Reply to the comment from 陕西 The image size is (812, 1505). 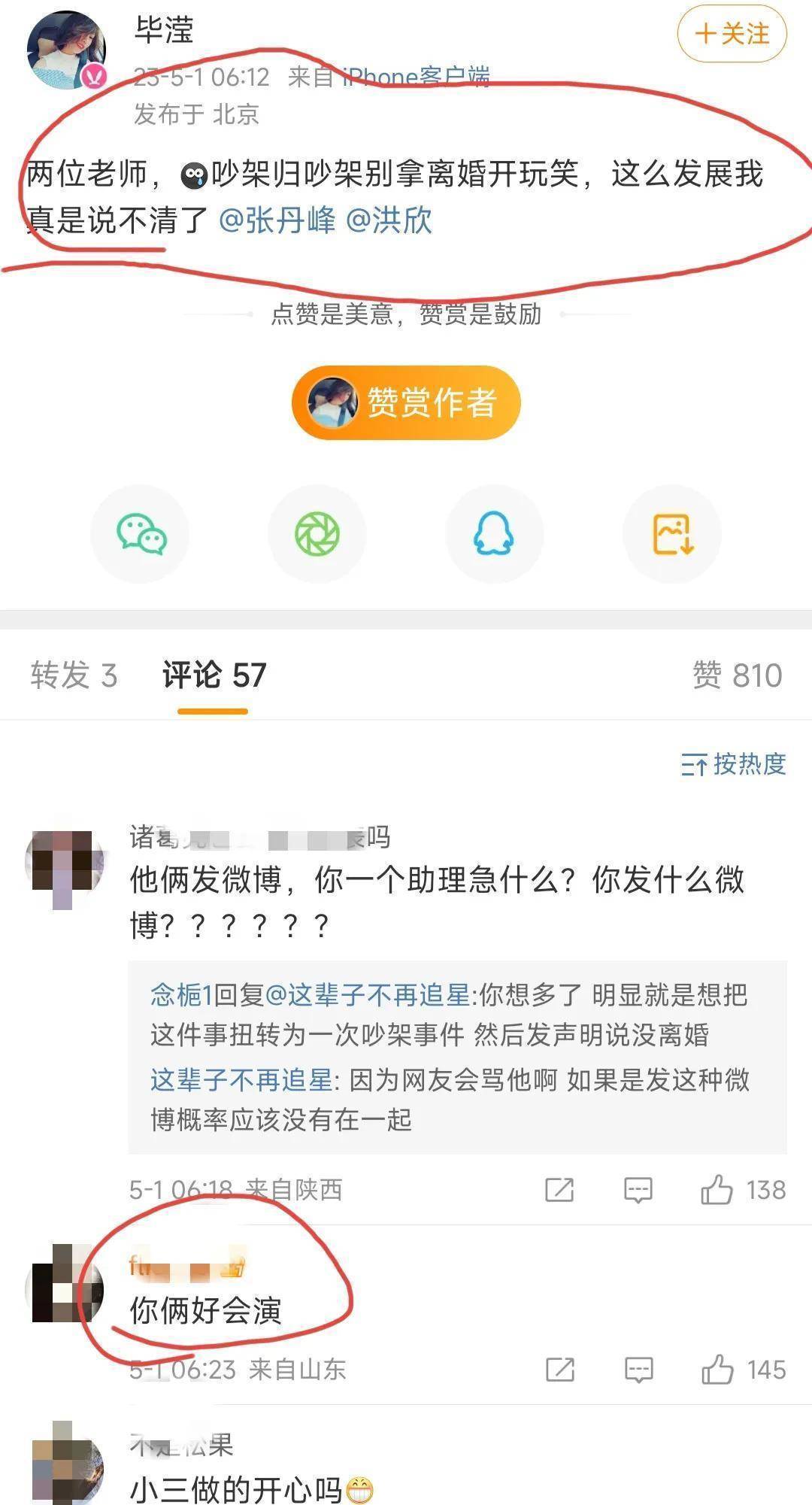(x=638, y=1190)
